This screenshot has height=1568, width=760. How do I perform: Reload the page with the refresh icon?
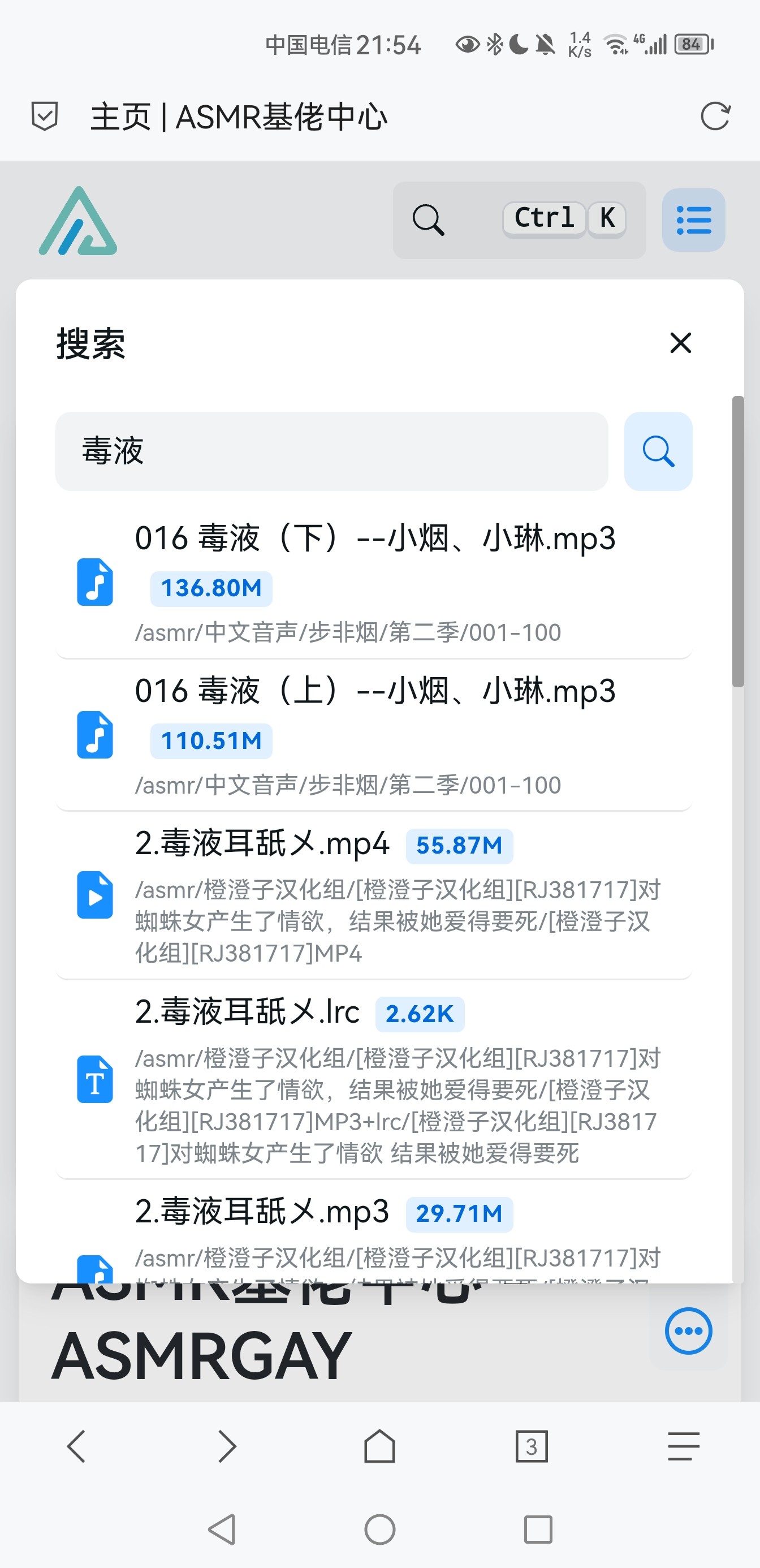(x=714, y=117)
